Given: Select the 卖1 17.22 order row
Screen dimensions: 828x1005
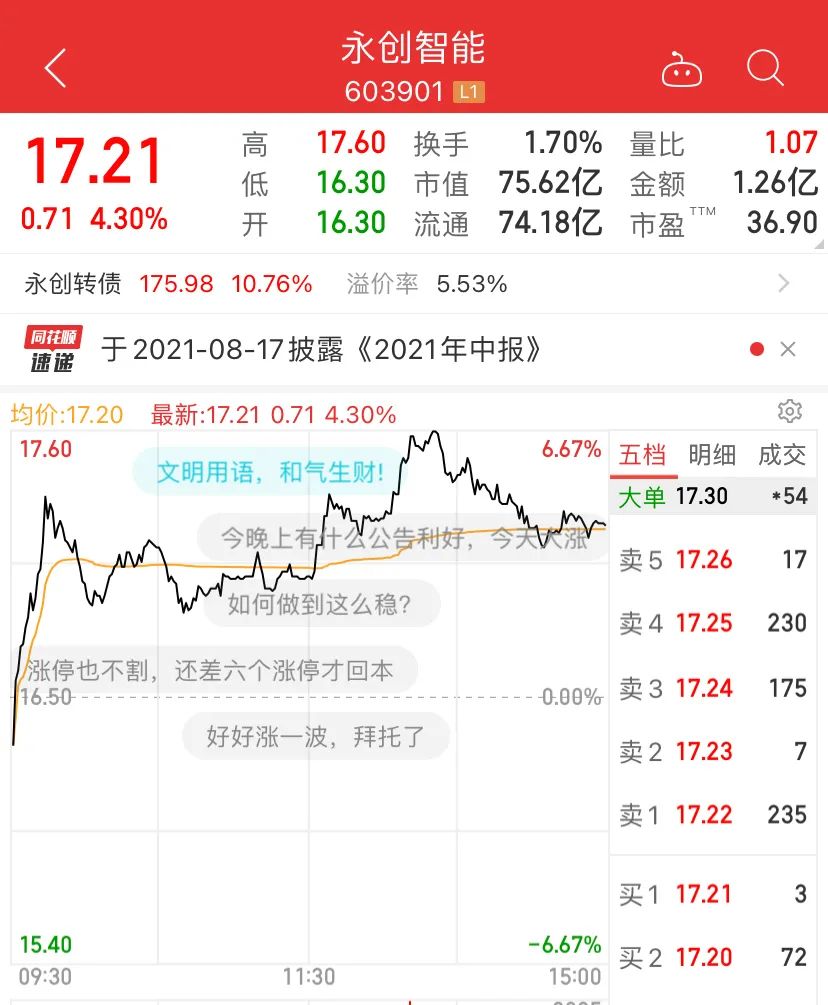Looking at the screenshot, I should click(x=713, y=815).
